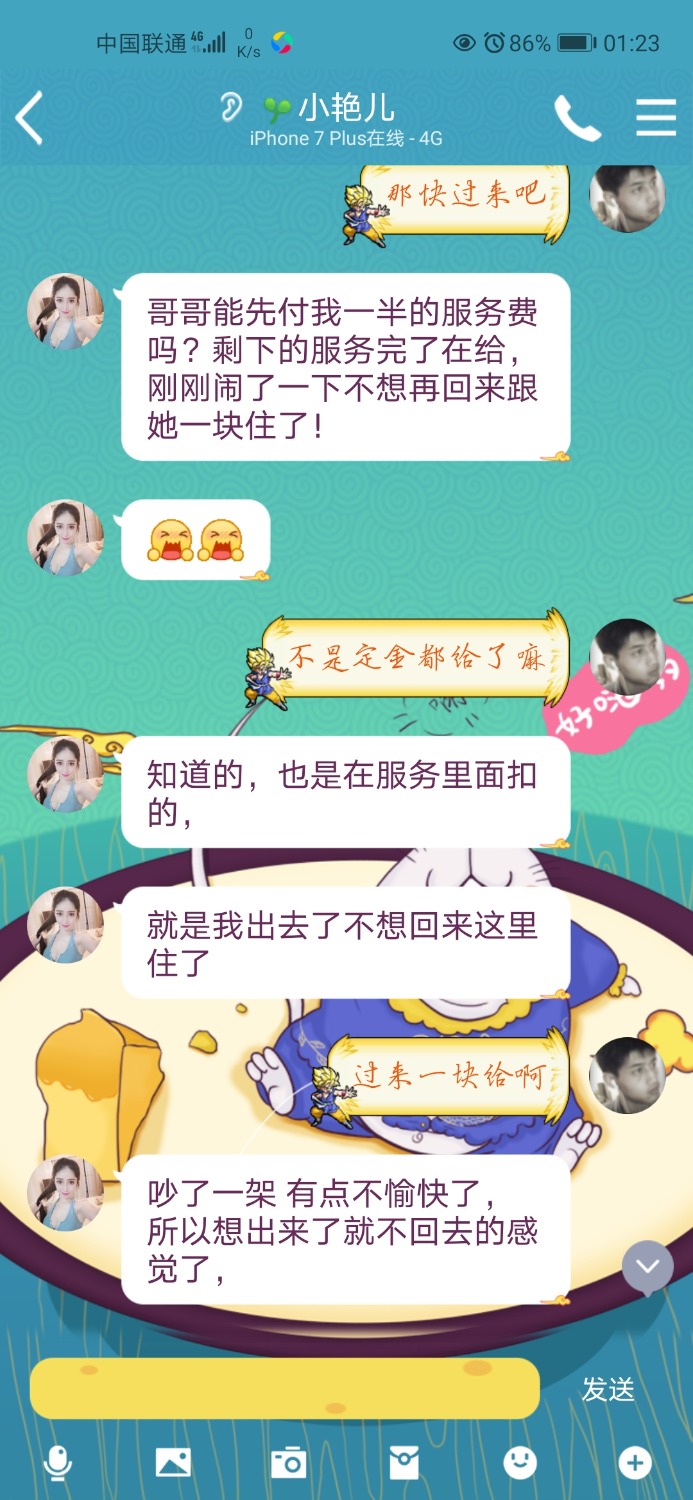The height and width of the screenshot is (1500, 693).
Task: Open my avatar beside 过来一块给啊 message
Action: (627, 1075)
